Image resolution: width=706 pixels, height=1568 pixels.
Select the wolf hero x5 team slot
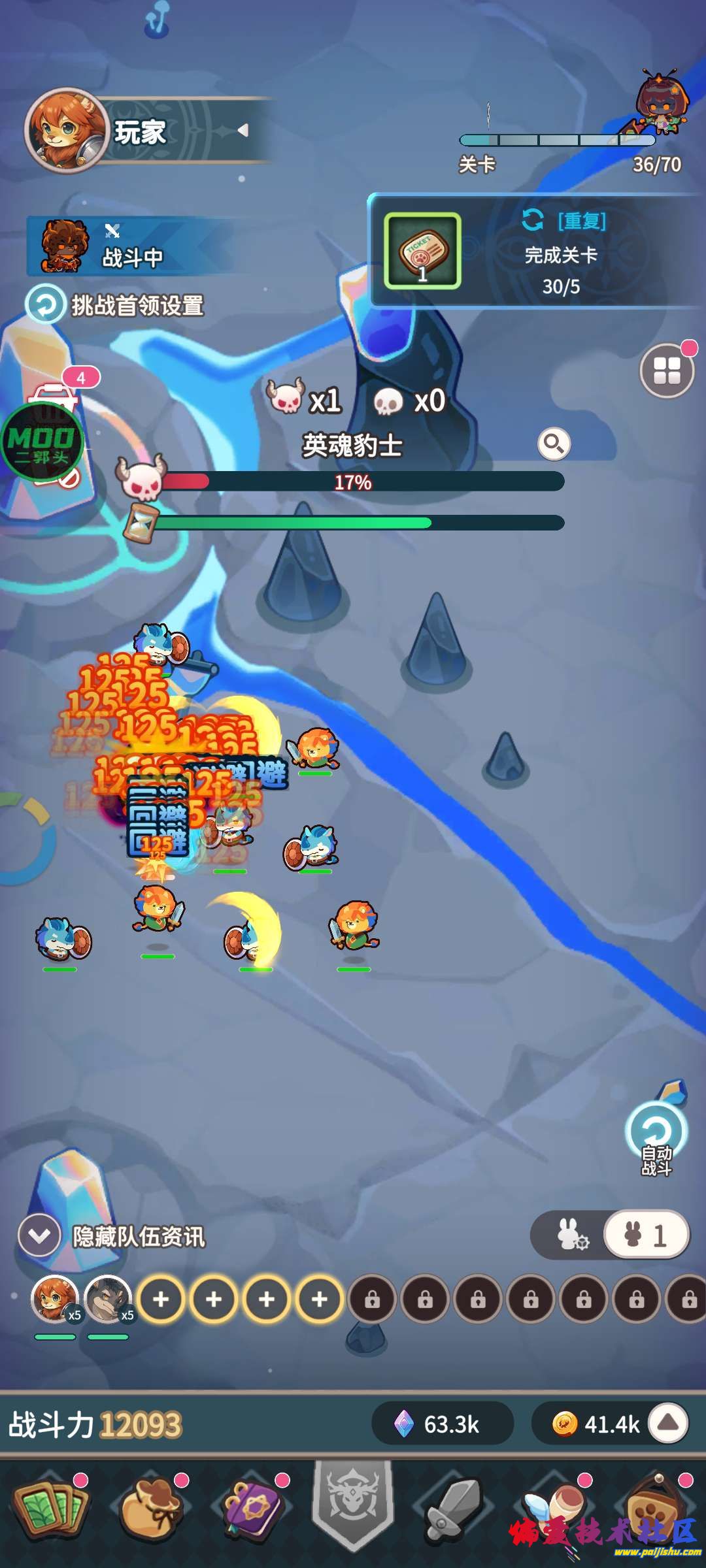[108, 1299]
